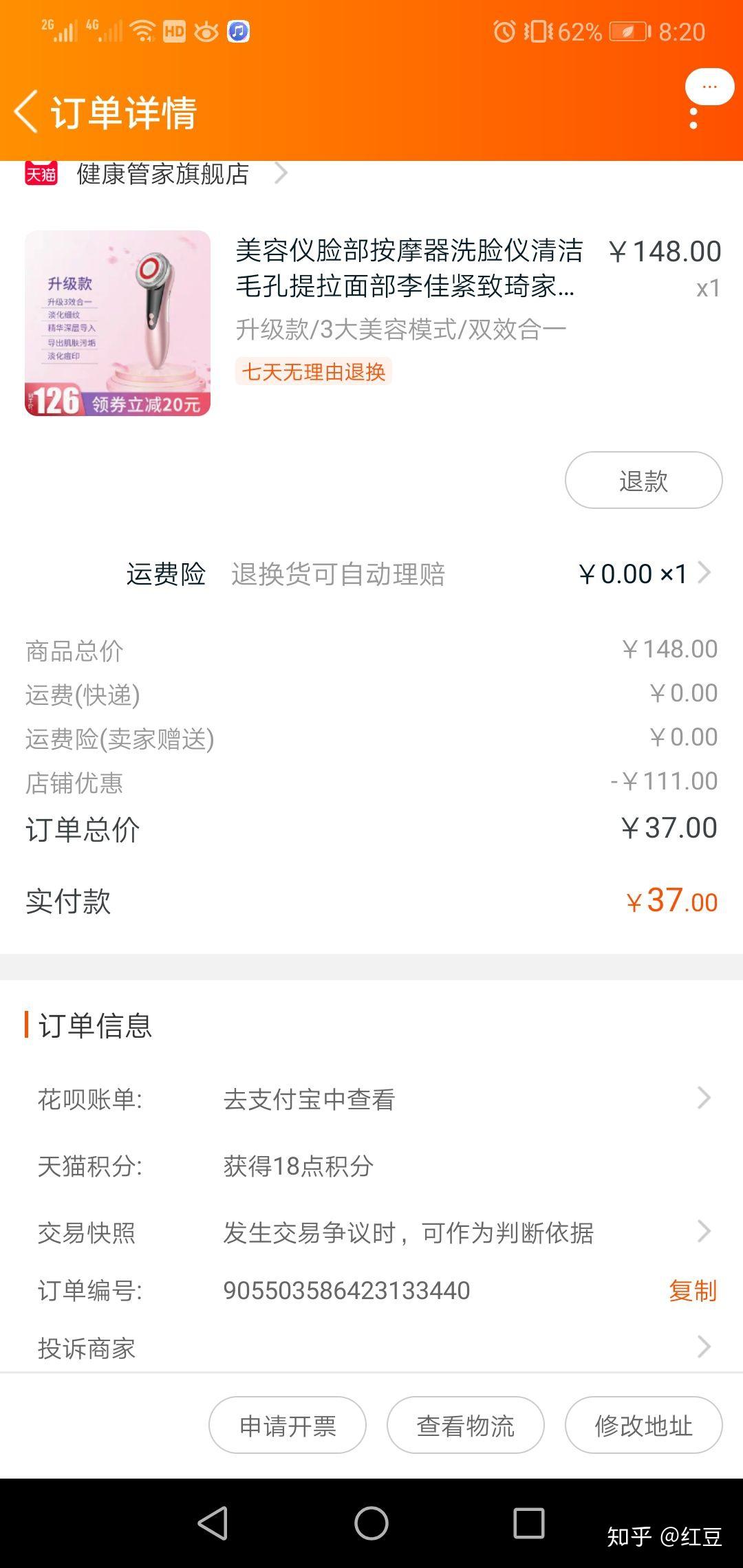
Task: Request an invoice via 申请开票
Action: pos(288,1426)
